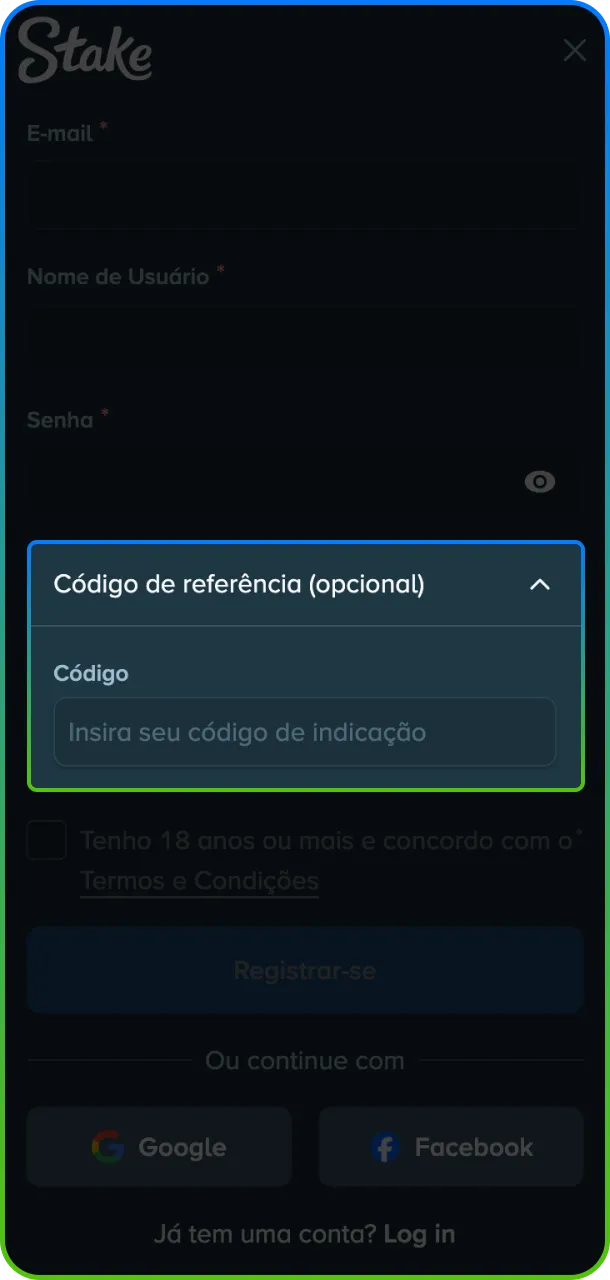Close the registration form

(x=574, y=50)
